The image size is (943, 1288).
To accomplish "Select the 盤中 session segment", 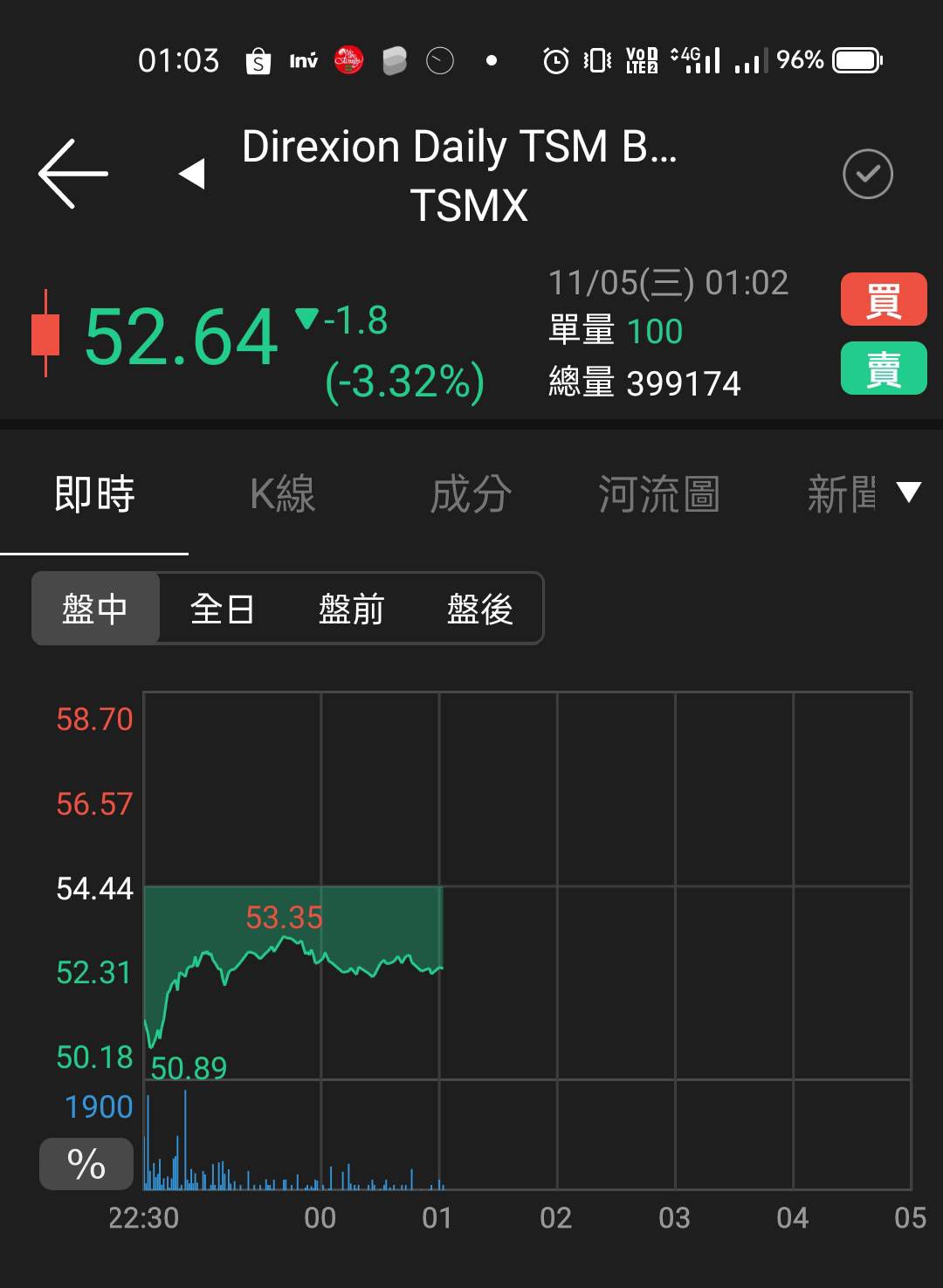I will click(x=95, y=609).
